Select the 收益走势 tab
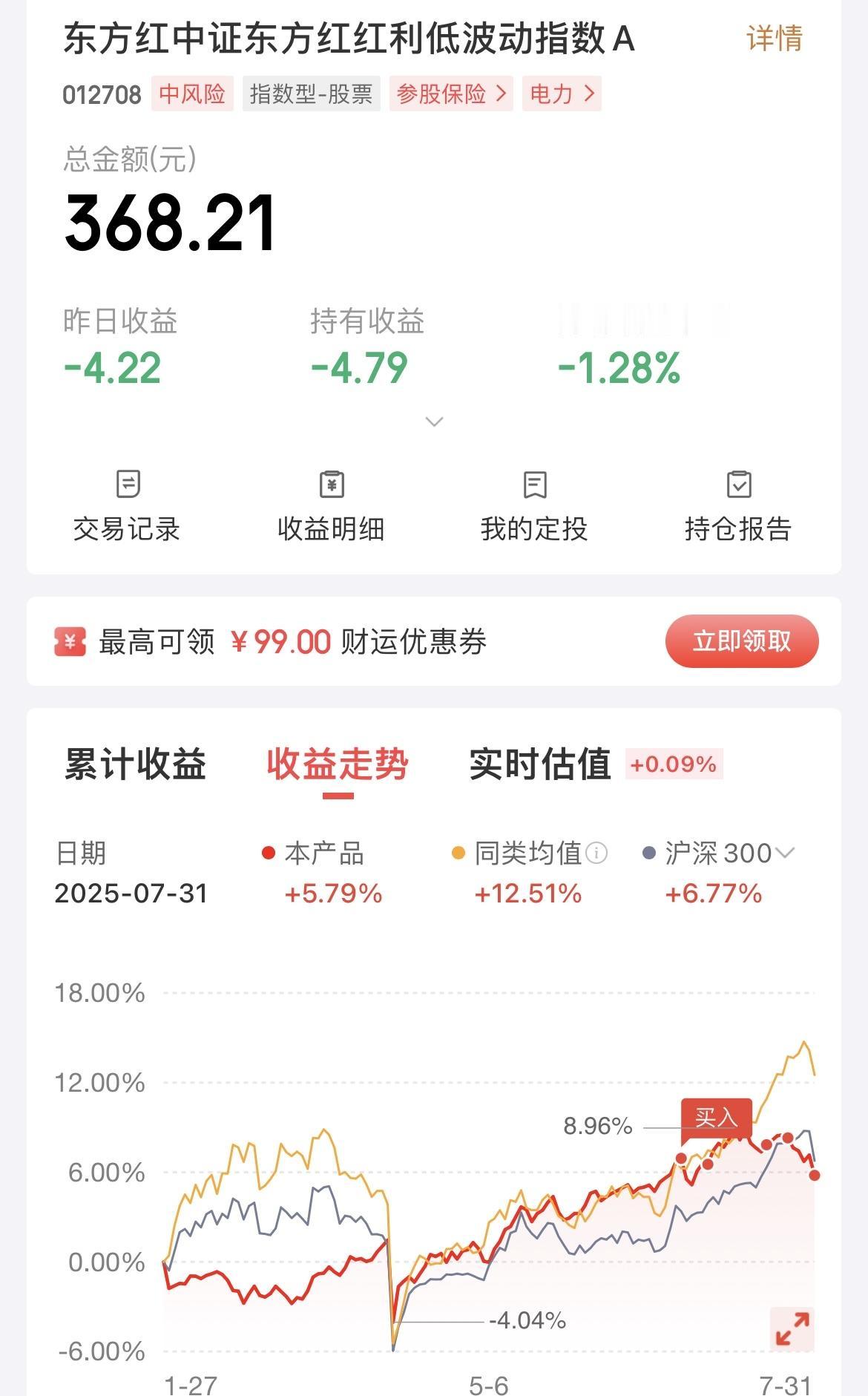The height and width of the screenshot is (1396, 868). coord(338,764)
